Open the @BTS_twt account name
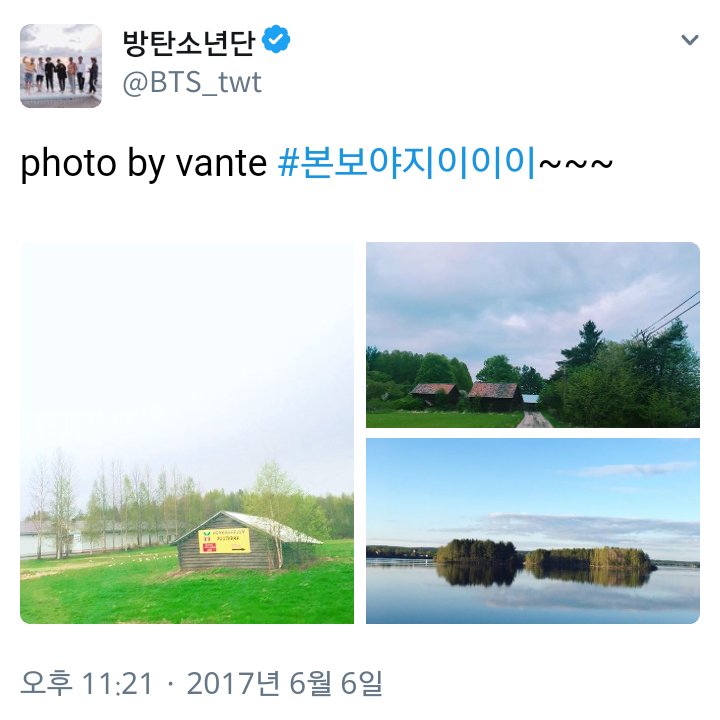720x720 pixels. click(192, 83)
